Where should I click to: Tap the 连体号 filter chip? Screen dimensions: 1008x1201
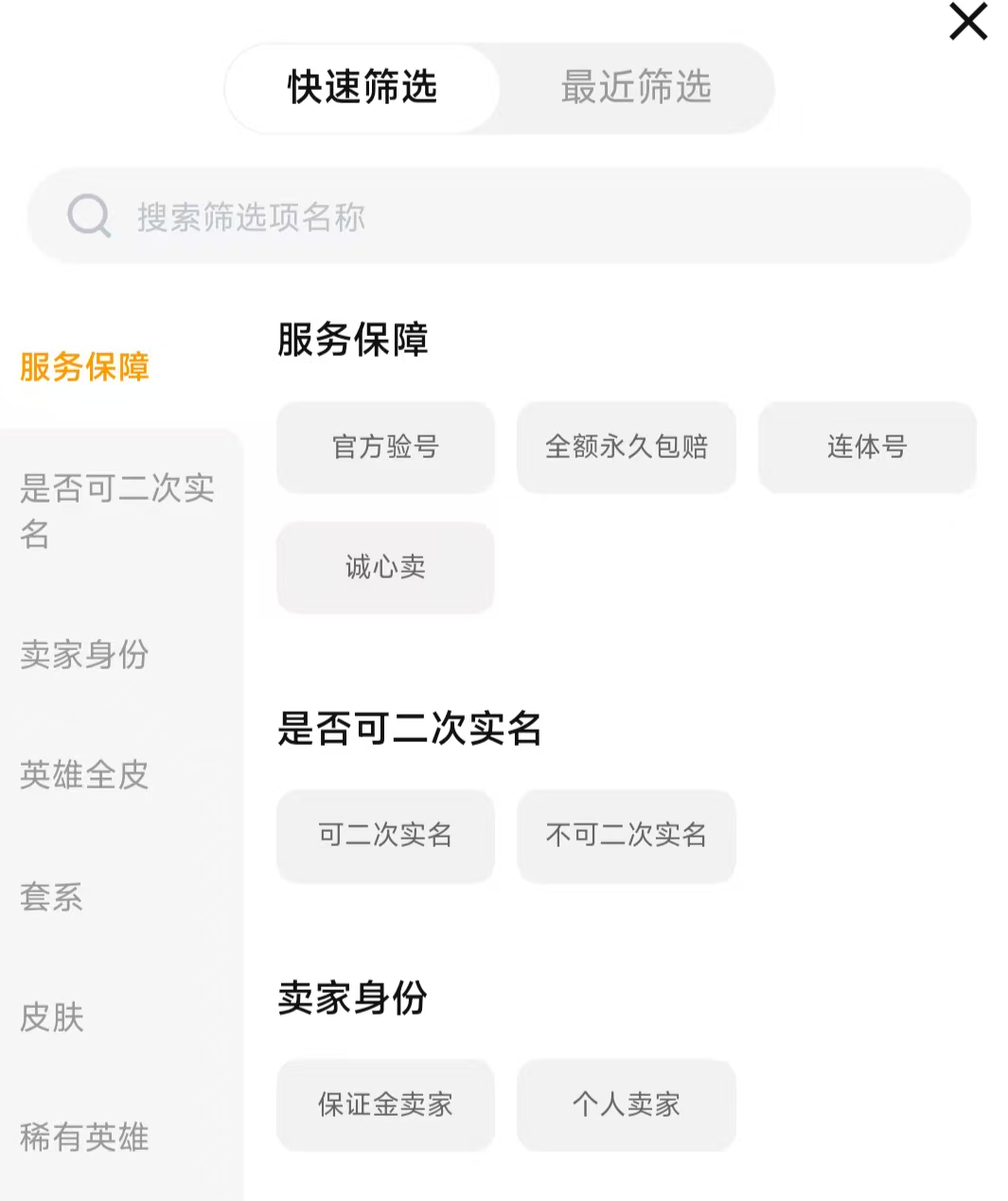(x=867, y=447)
